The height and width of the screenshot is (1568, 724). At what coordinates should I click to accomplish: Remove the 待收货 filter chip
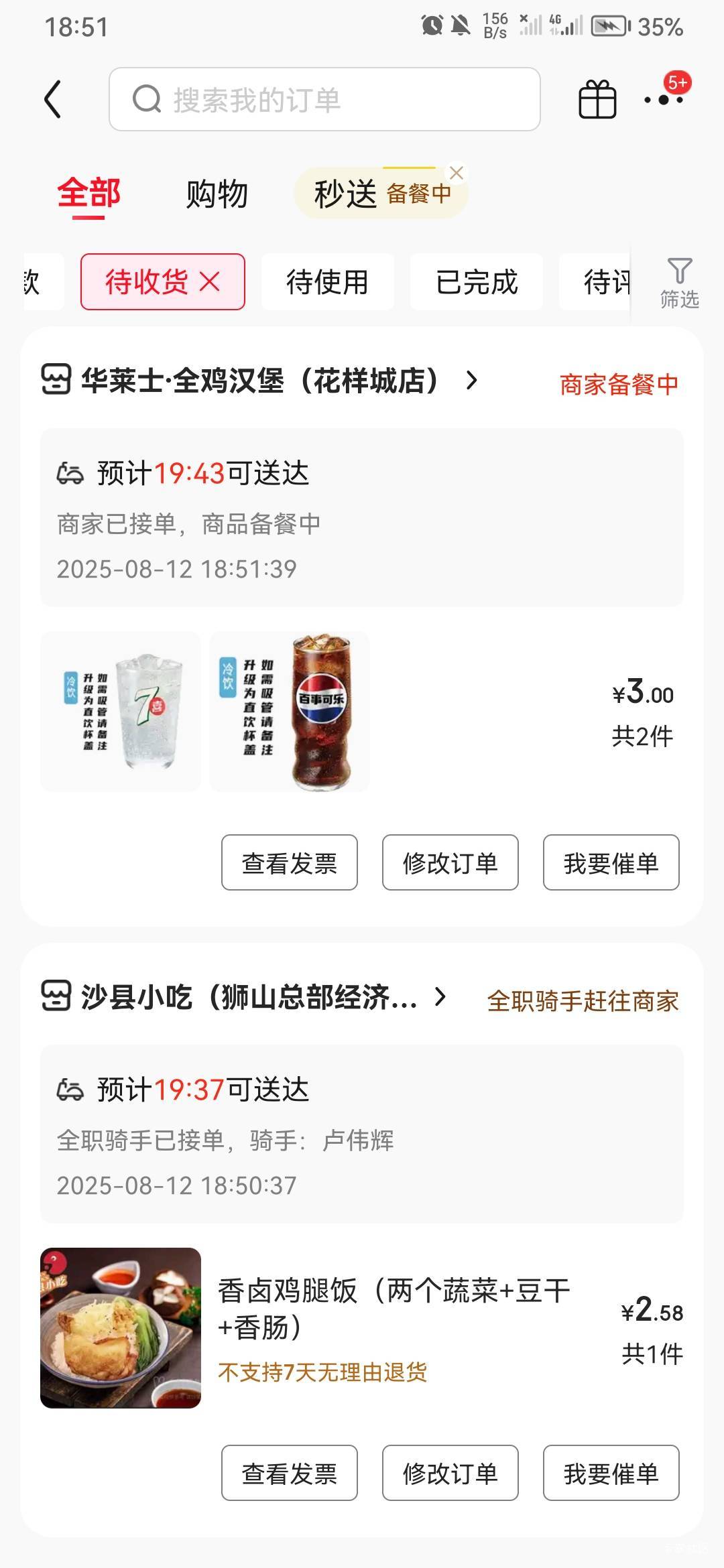pyautogui.click(x=210, y=282)
